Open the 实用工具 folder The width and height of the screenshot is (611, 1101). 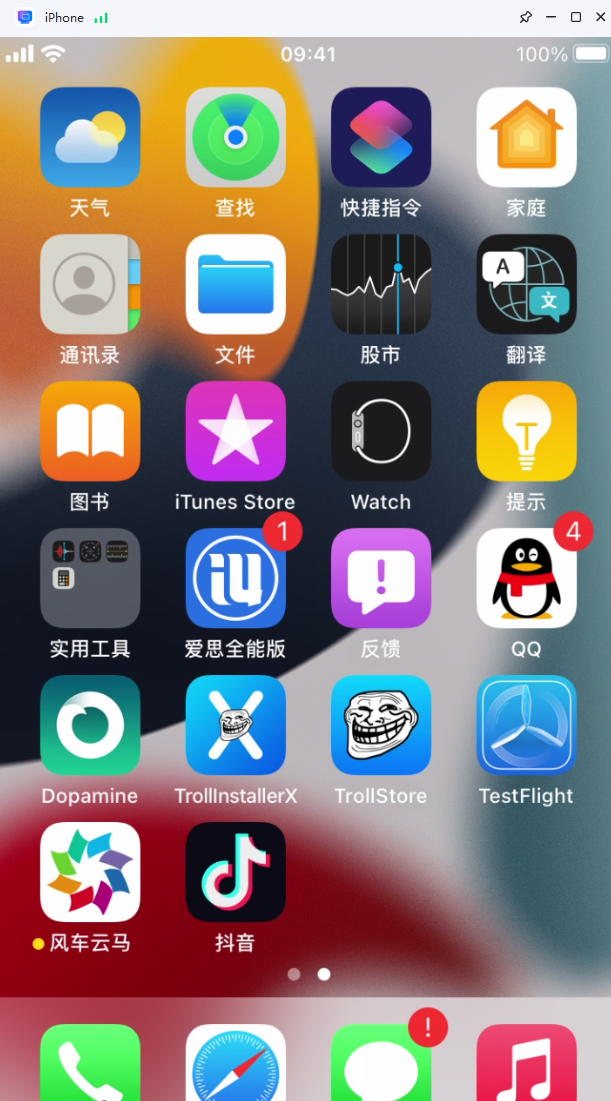90,578
